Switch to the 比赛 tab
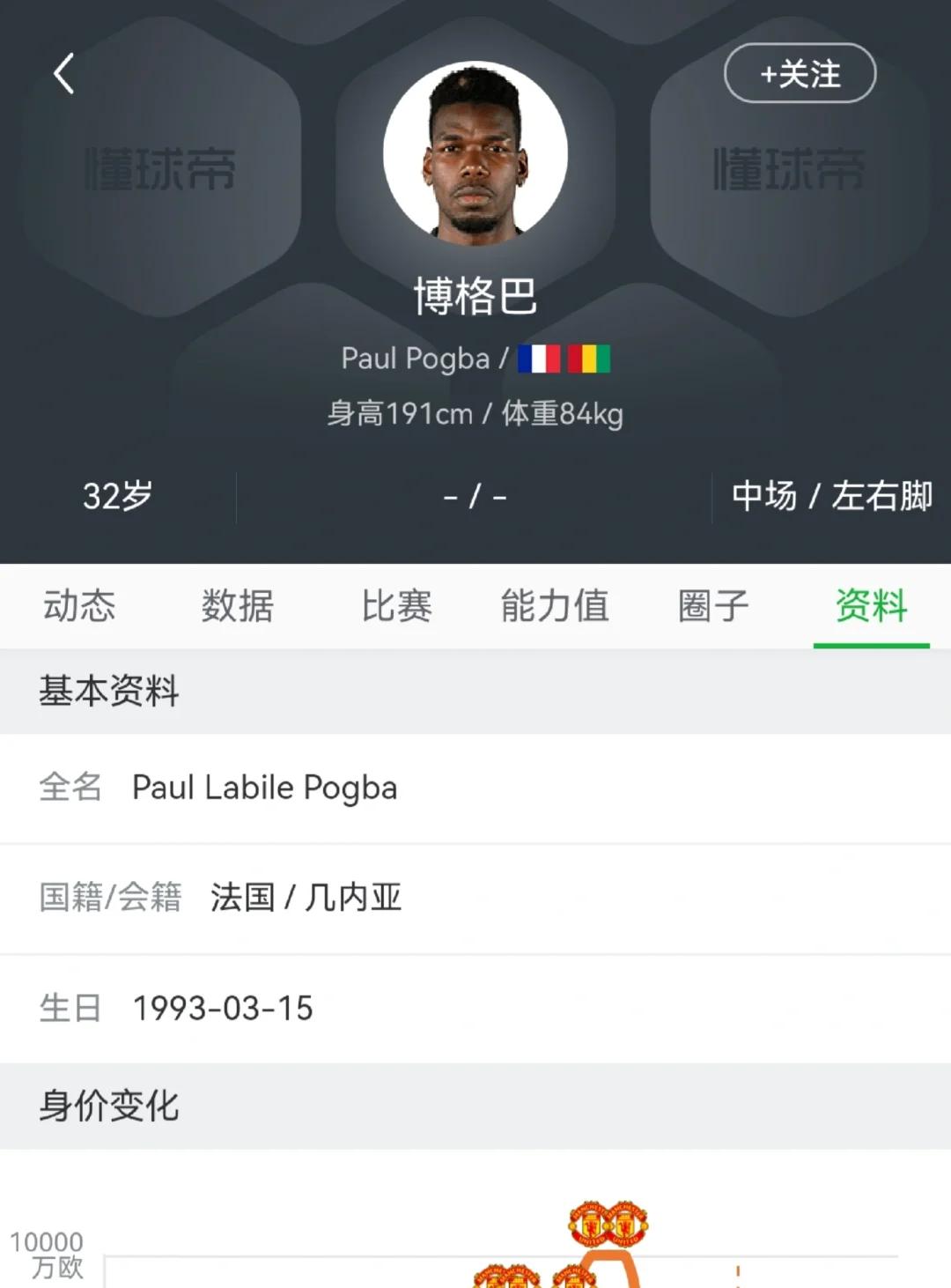Screen dimensions: 951x1288 [x=398, y=605]
